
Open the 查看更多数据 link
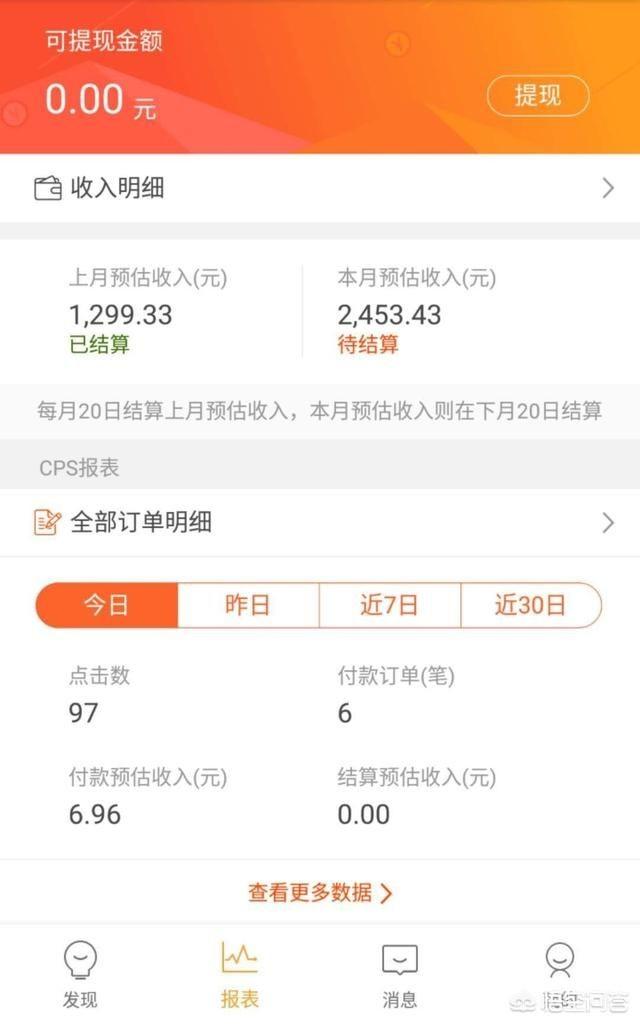pos(320,892)
